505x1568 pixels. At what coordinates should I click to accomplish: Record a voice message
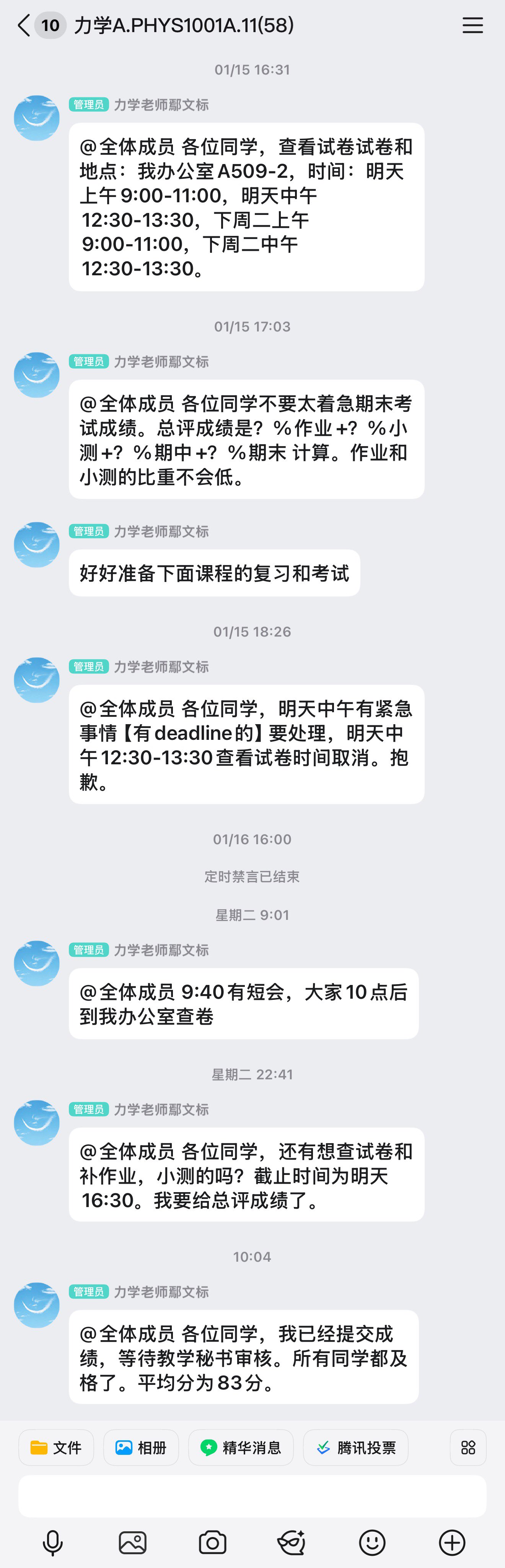[x=53, y=1542]
